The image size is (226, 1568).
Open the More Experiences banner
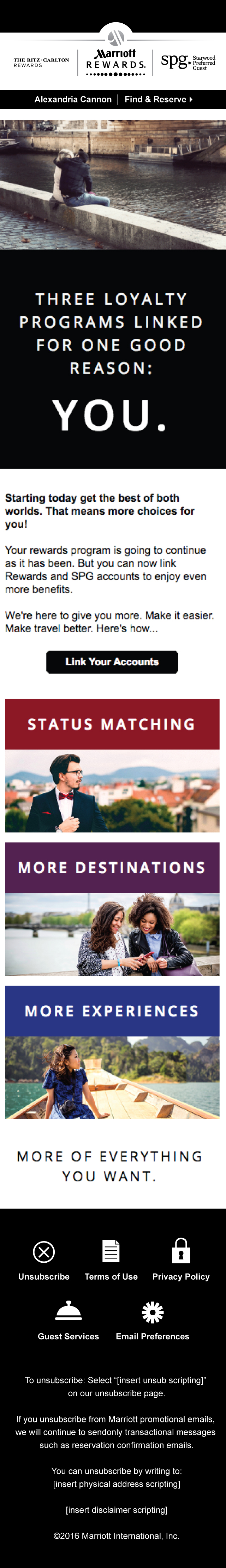[112, 1011]
